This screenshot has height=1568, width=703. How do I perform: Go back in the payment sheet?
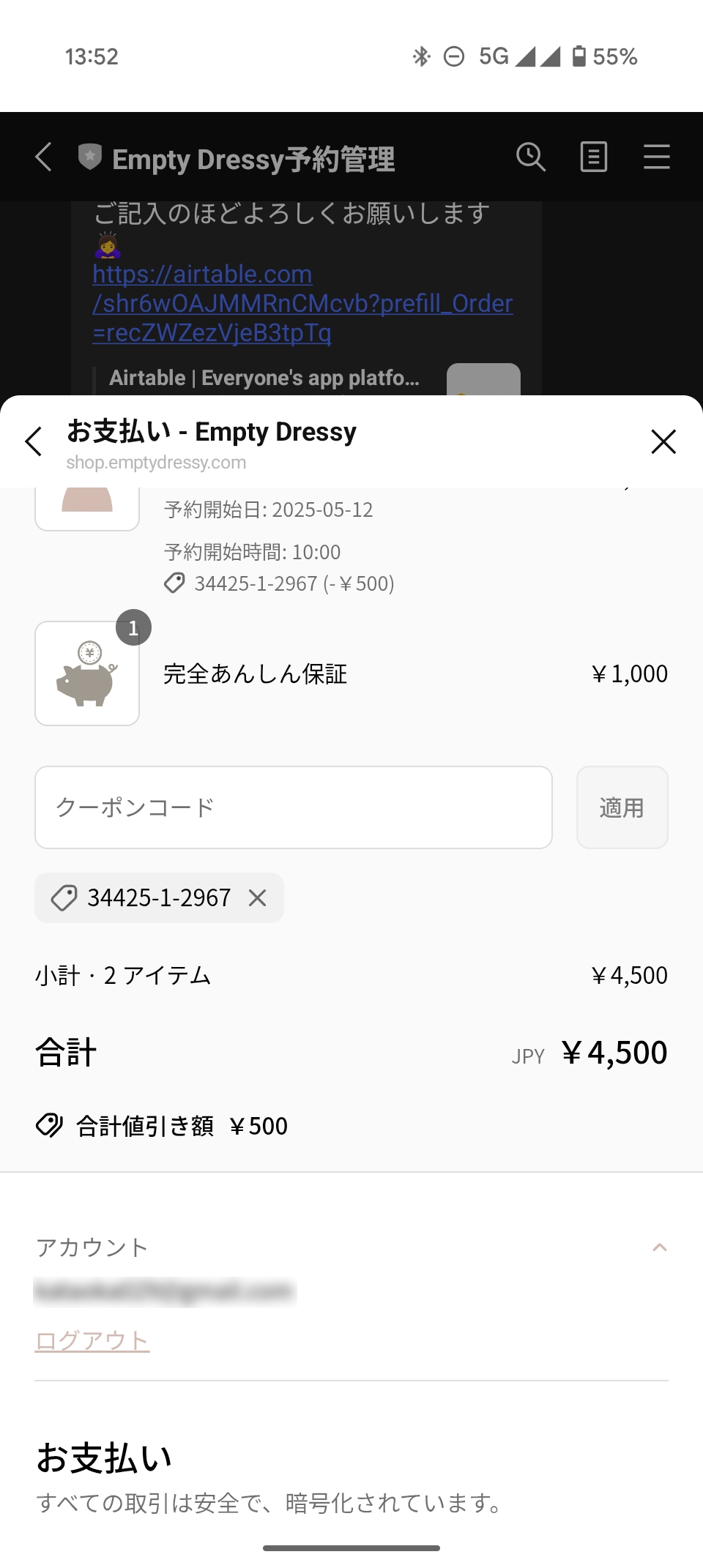pos(34,441)
